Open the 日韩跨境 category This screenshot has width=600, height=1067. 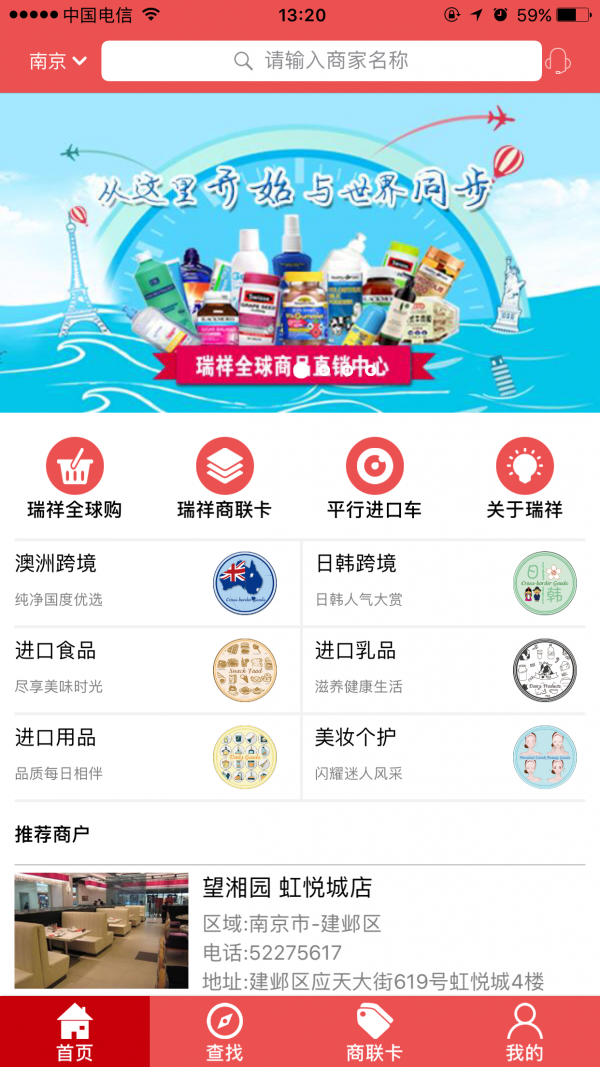(443, 583)
